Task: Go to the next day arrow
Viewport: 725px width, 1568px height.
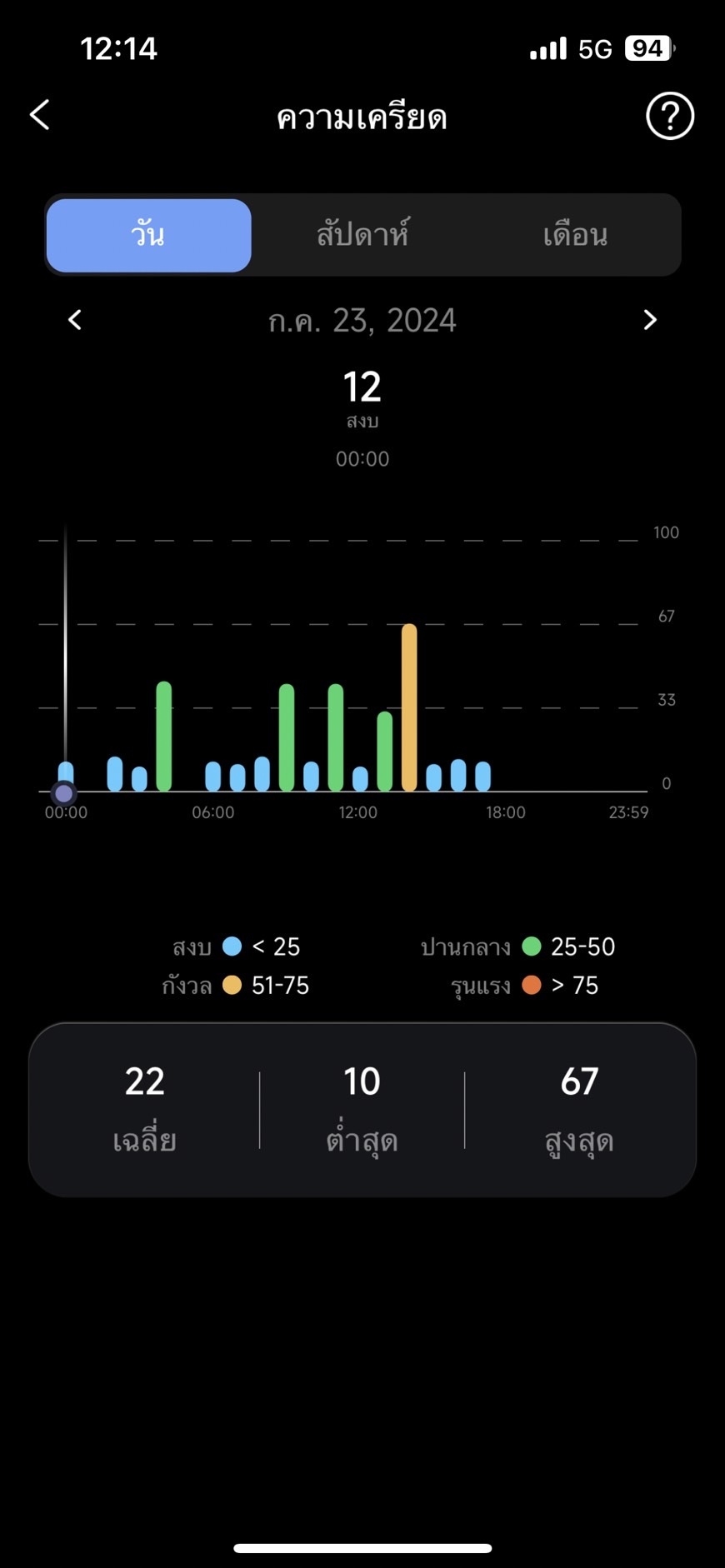Action: pyautogui.click(x=650, y=320)
